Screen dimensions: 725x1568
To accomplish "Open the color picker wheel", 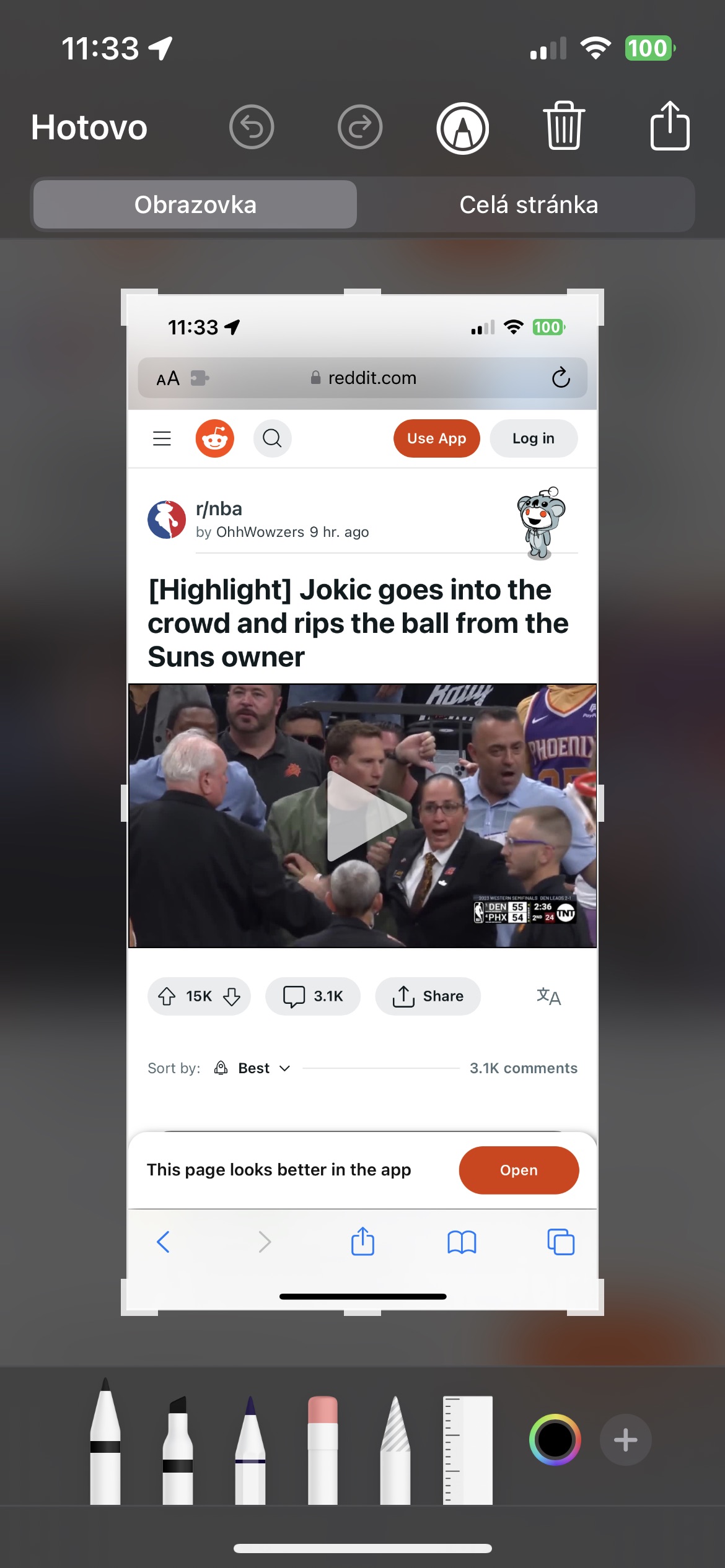I will [x=555, y=1439].
